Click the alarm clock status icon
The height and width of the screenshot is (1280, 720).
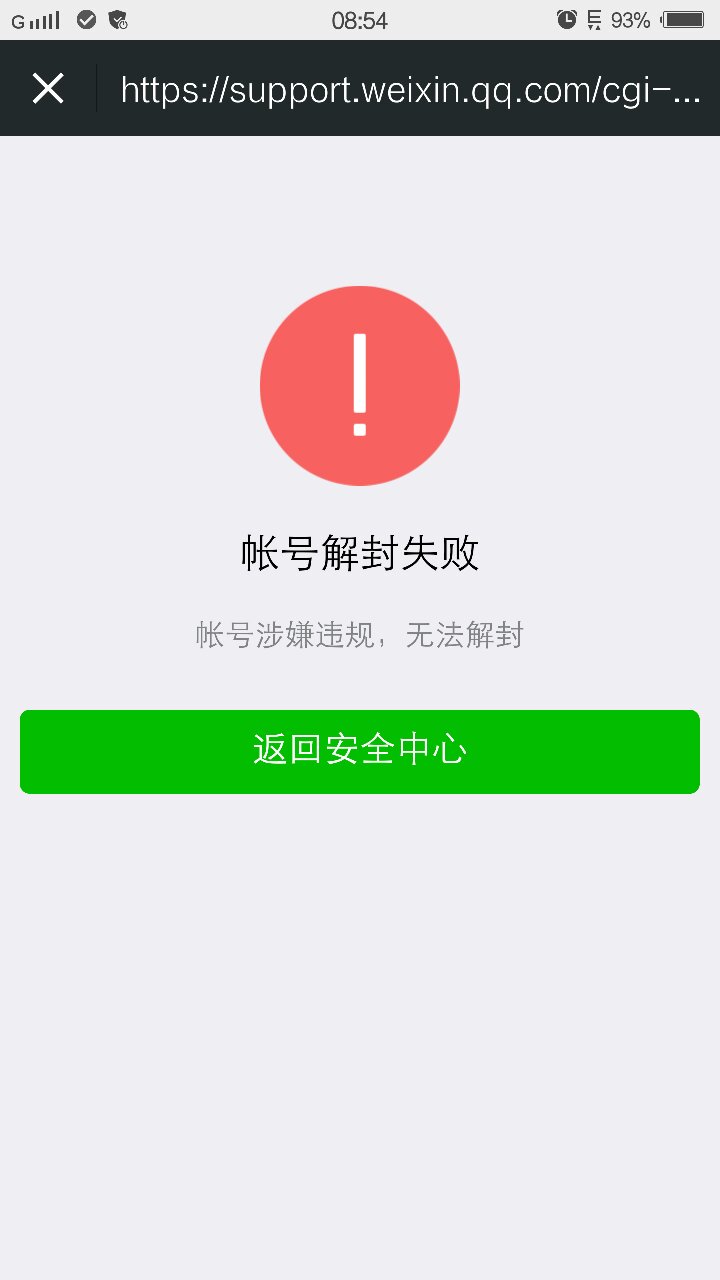tap(564, 18)
